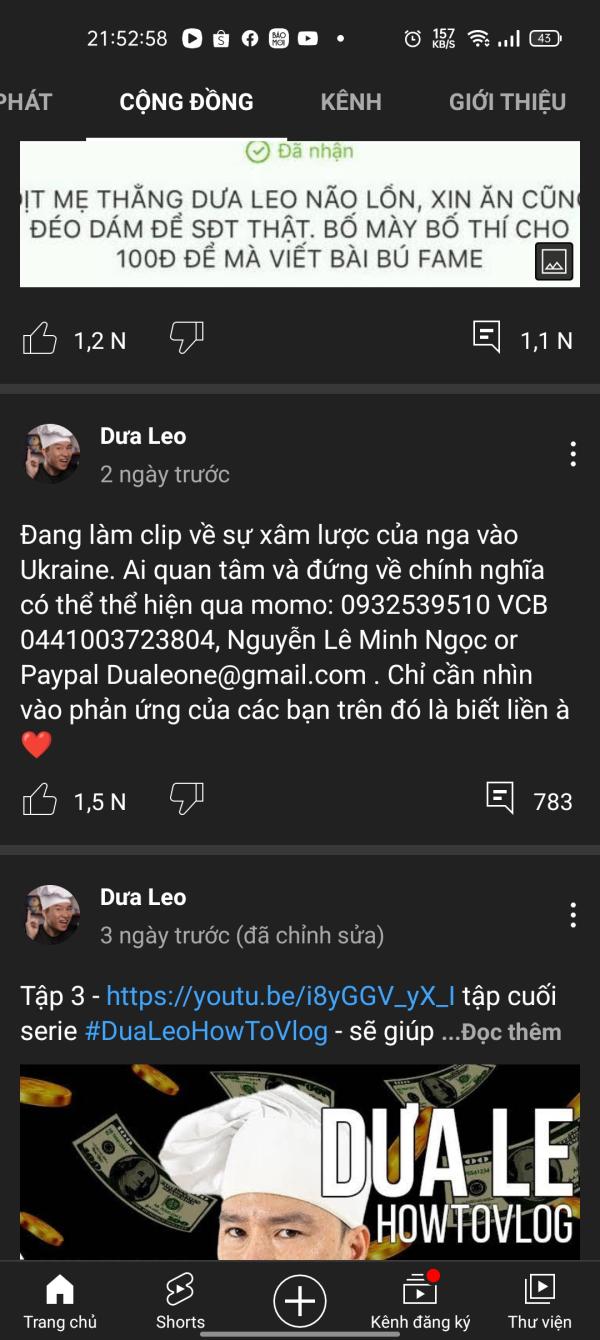Image resolution: width=600 pixels, height=1340 pixels.
Task: Open Kênh đăng ký tab
Action: click(420, 1302)
